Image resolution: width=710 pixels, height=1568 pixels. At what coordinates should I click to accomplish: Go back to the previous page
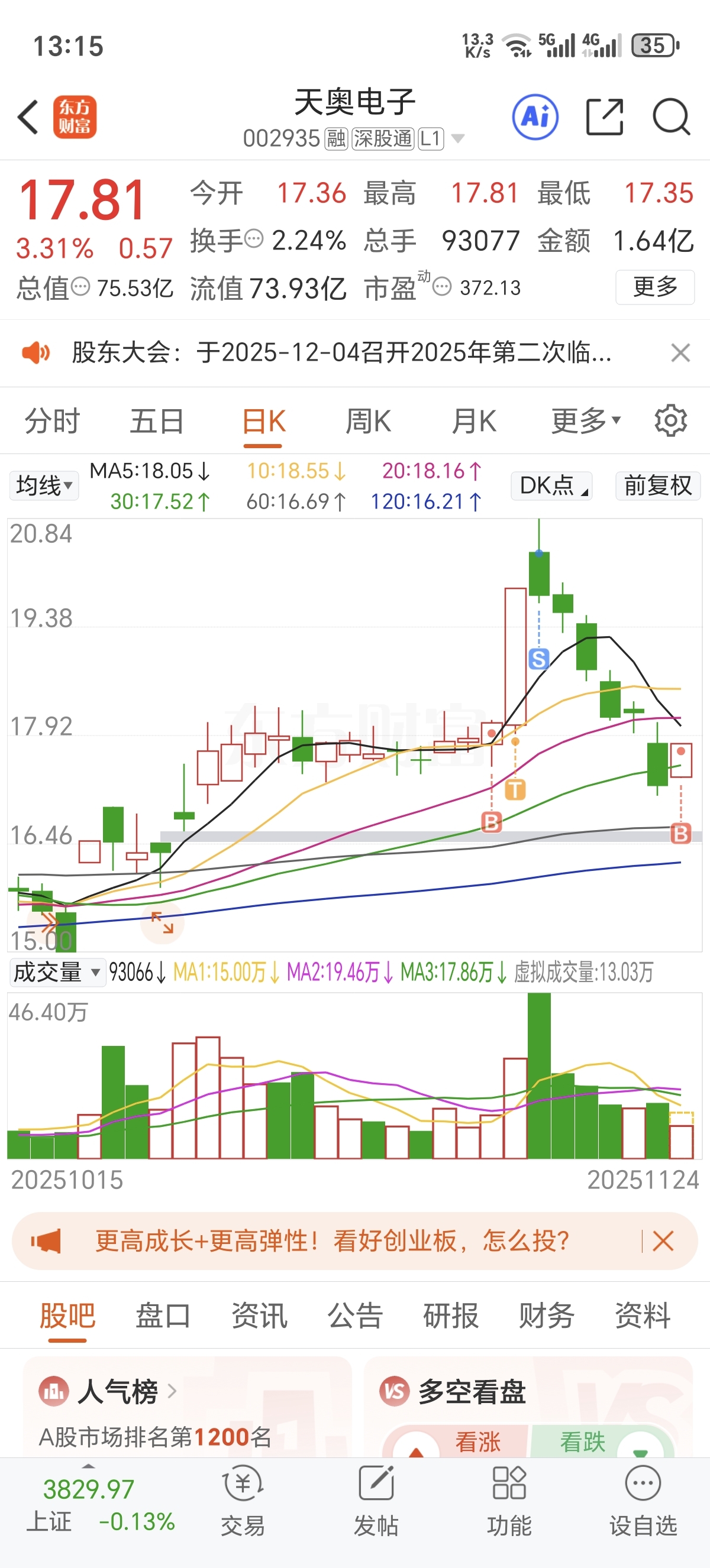click(28, 117)
